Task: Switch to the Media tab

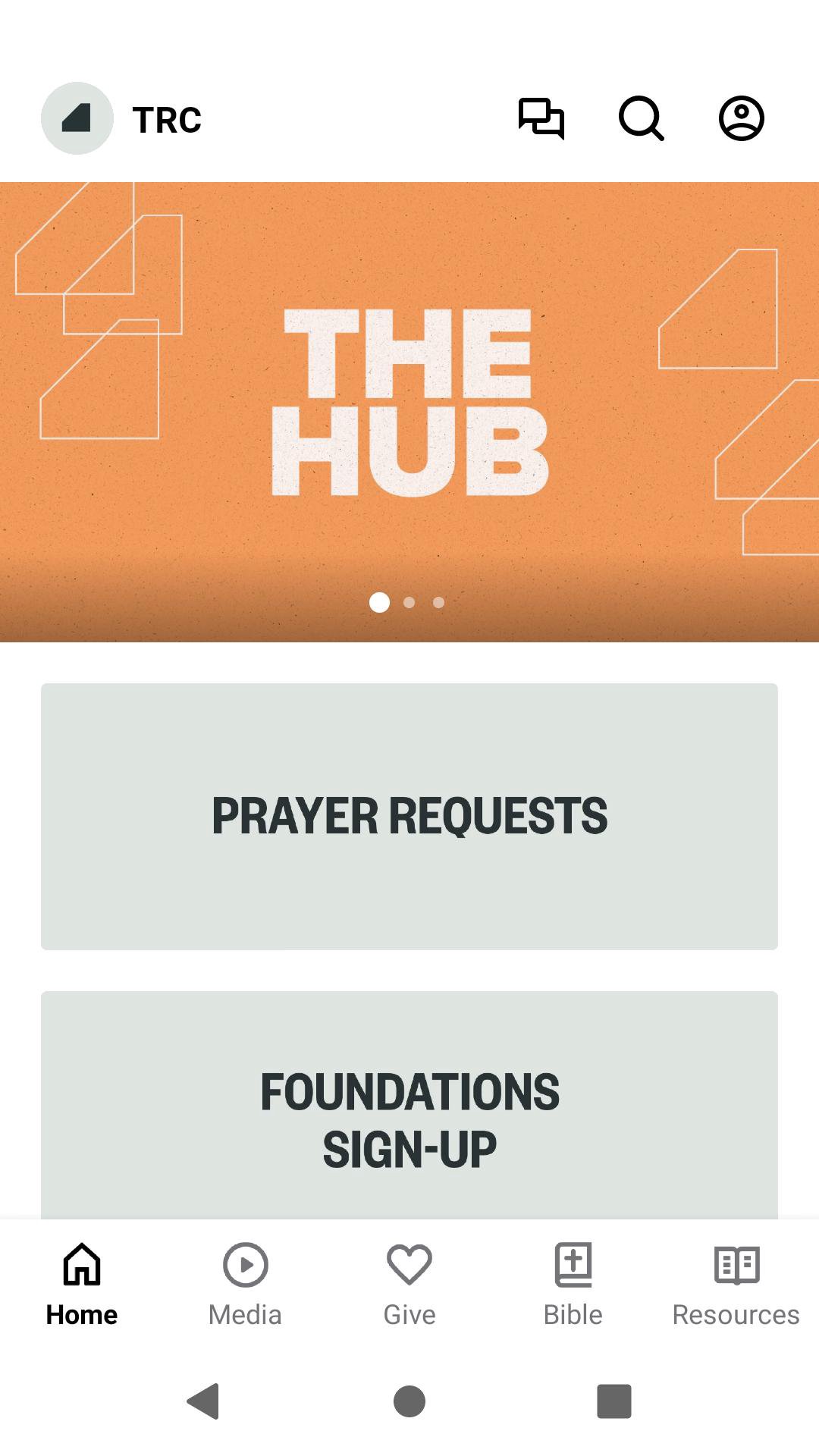Action: point(245,1285)
